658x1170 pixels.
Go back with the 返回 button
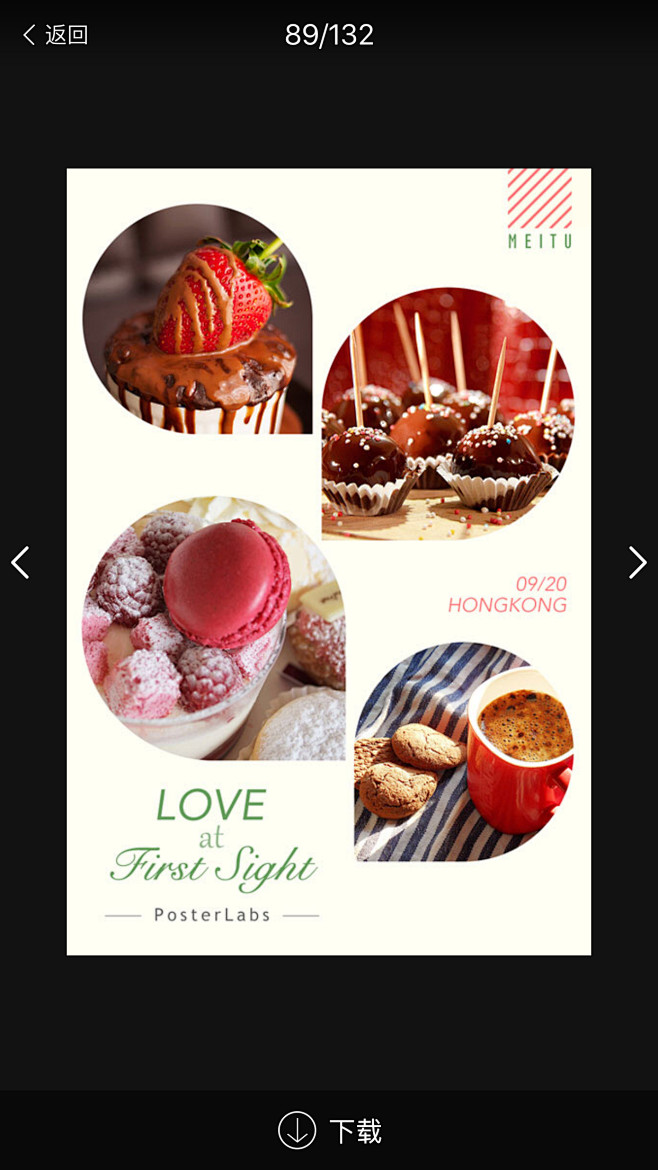click(55, 34)
